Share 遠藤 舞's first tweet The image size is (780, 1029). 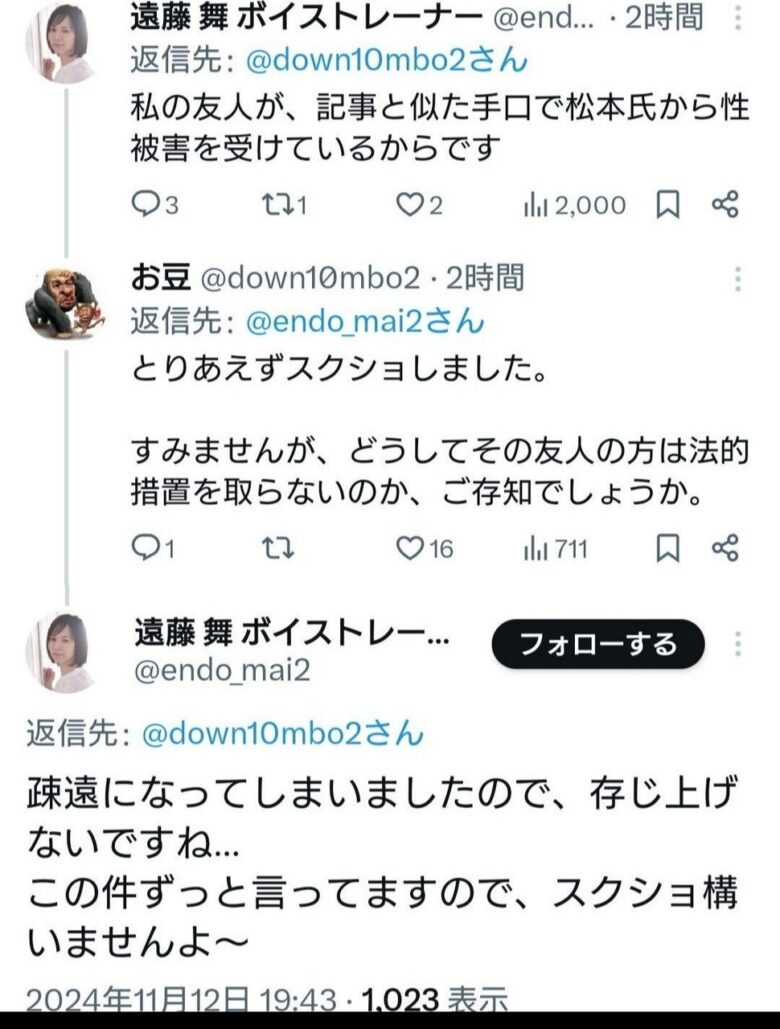coord(725,205)
